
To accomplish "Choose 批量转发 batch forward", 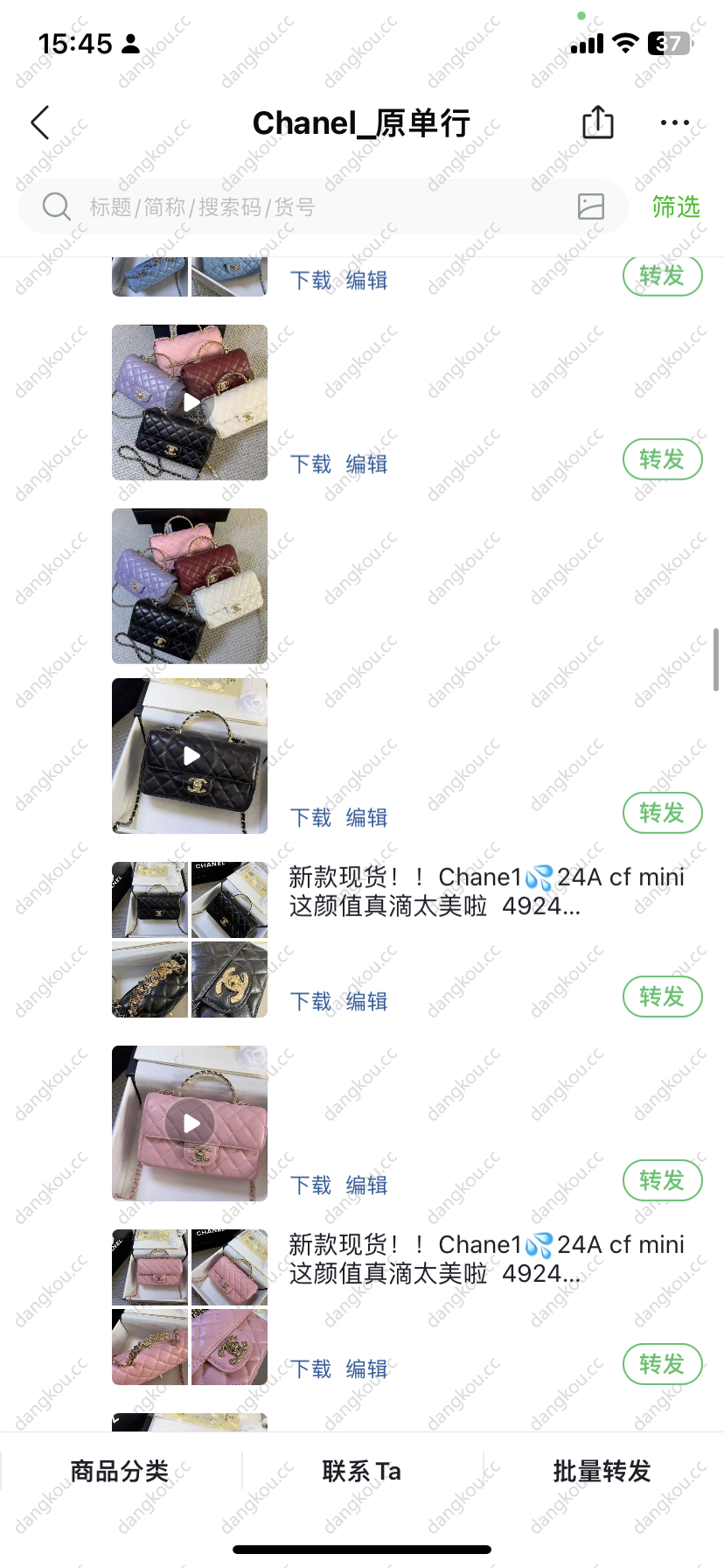I will pos(602,1471).
